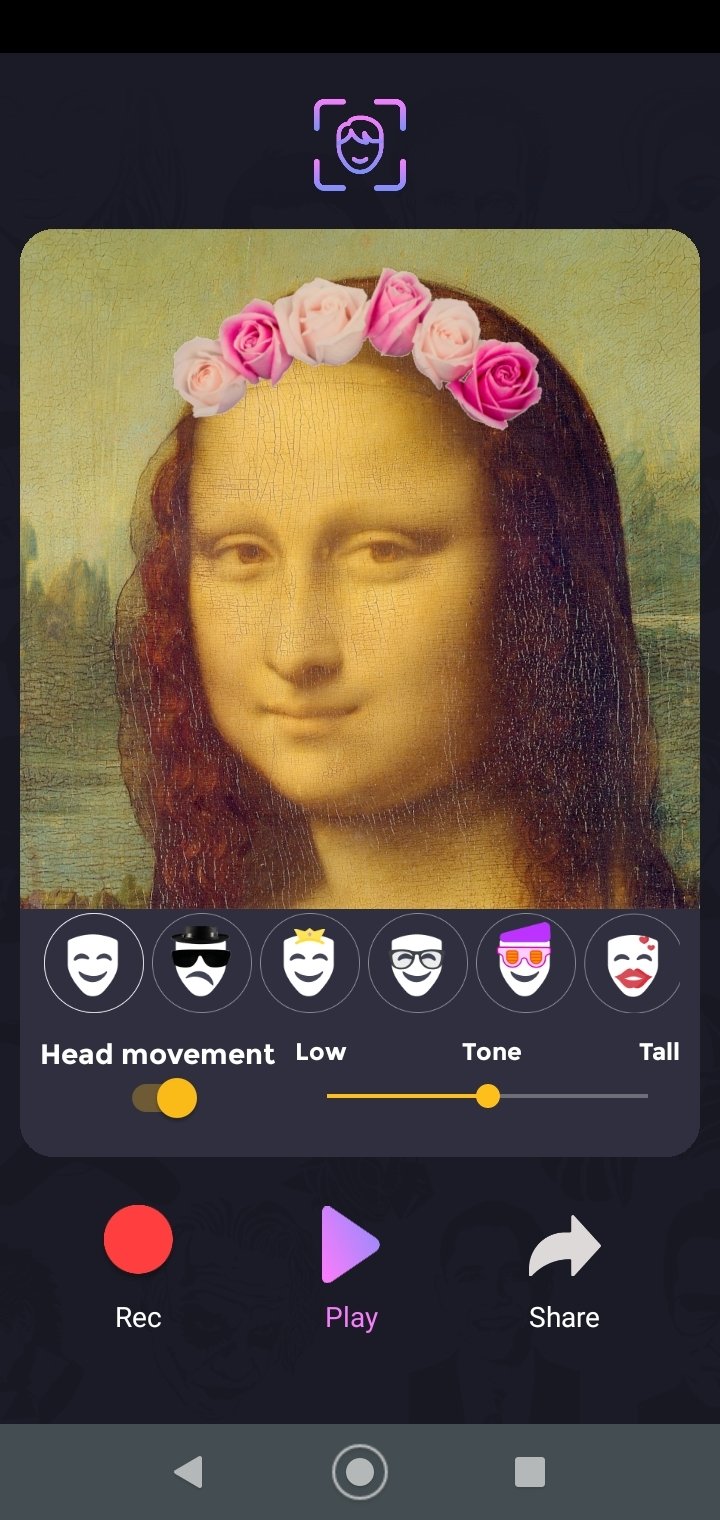
Task: Start recording with the Rec button
Action: pyautogui.click(x=138, y=1240)
